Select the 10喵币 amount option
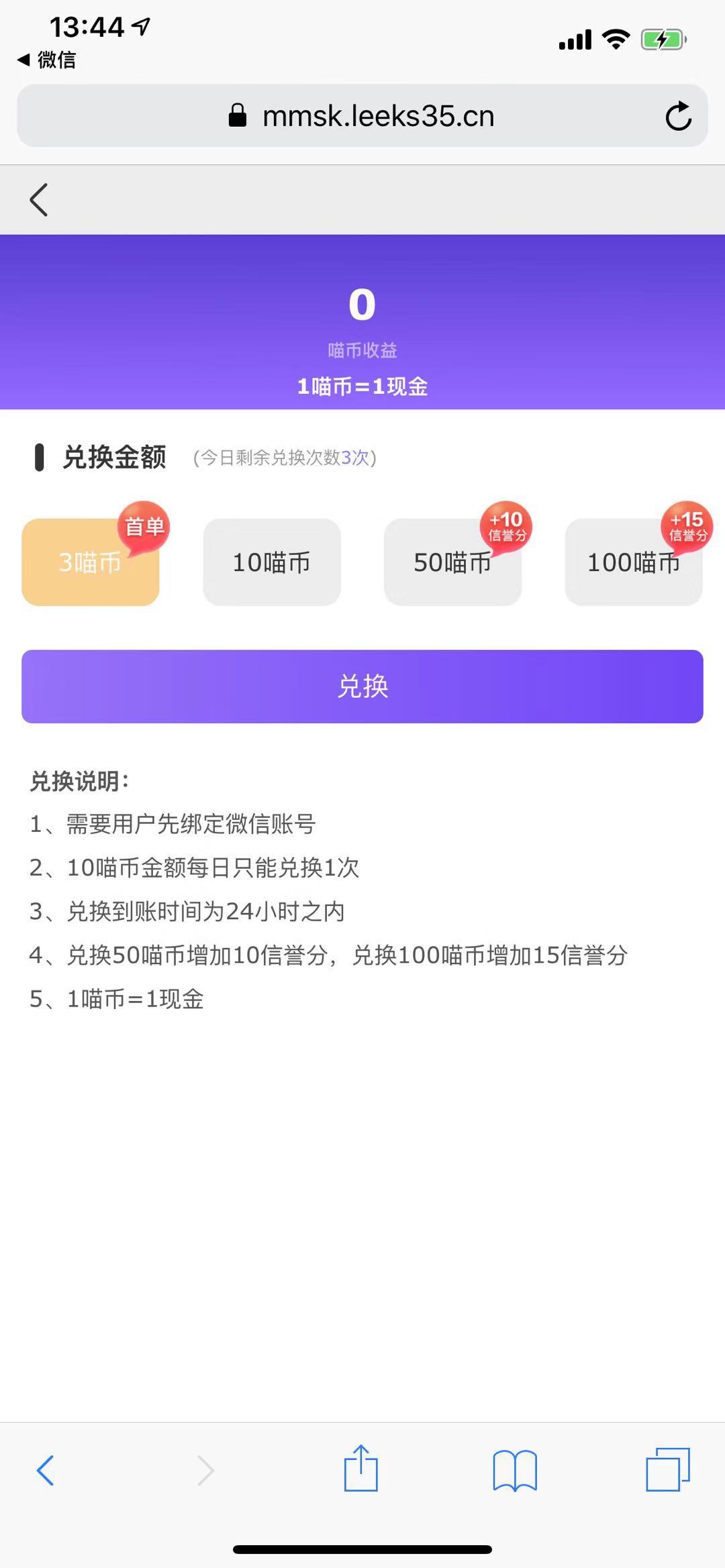The height and width of the screenshot is (1568, 725). pyautogui.click(x=271, y=563)
